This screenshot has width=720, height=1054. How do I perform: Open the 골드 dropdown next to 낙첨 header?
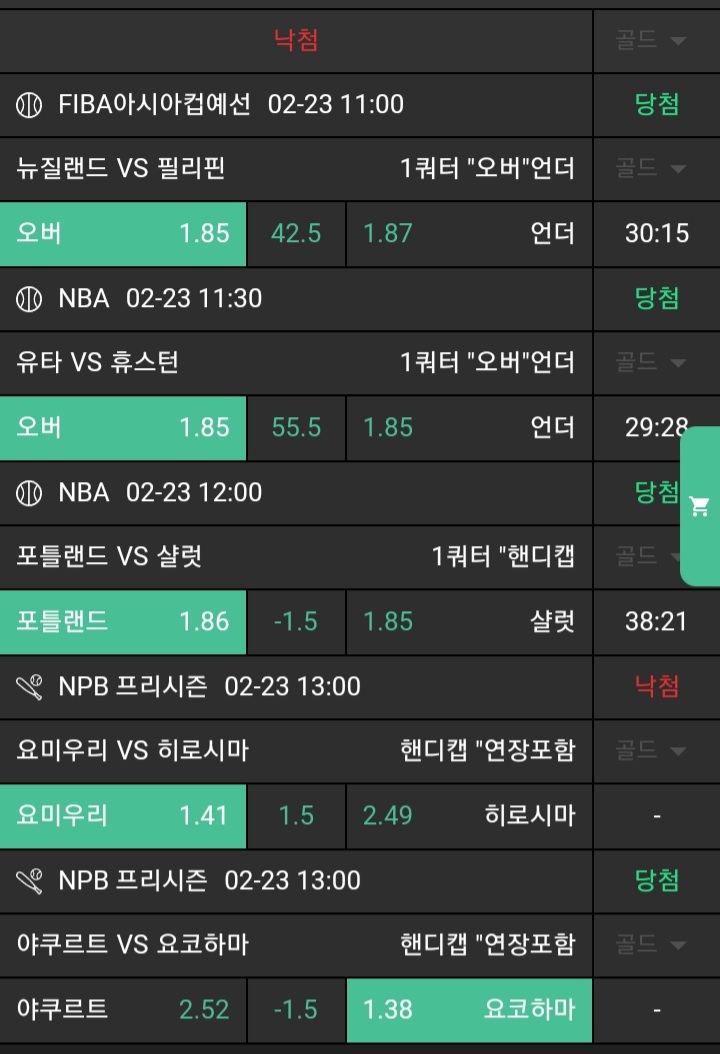[651, 40]
